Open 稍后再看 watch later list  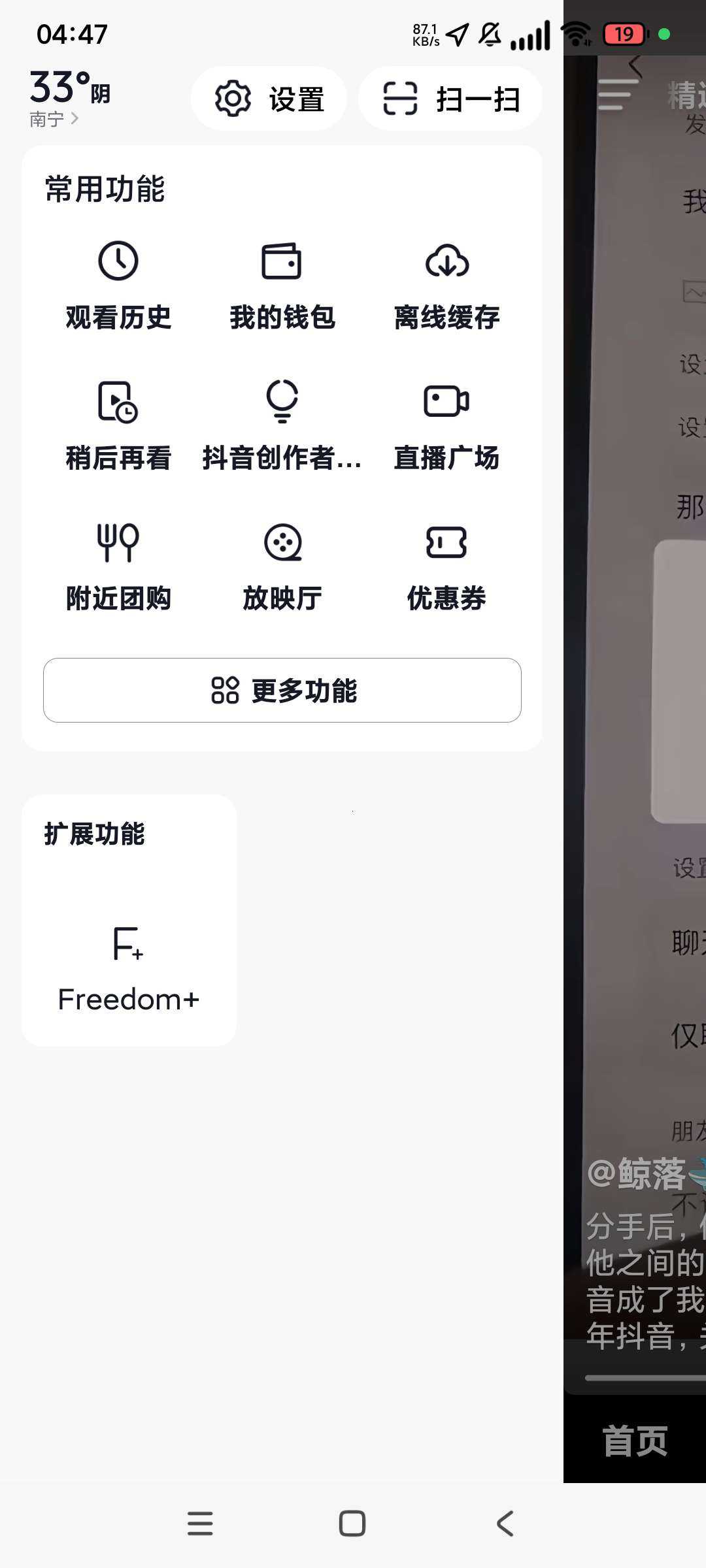pos(118,426)
